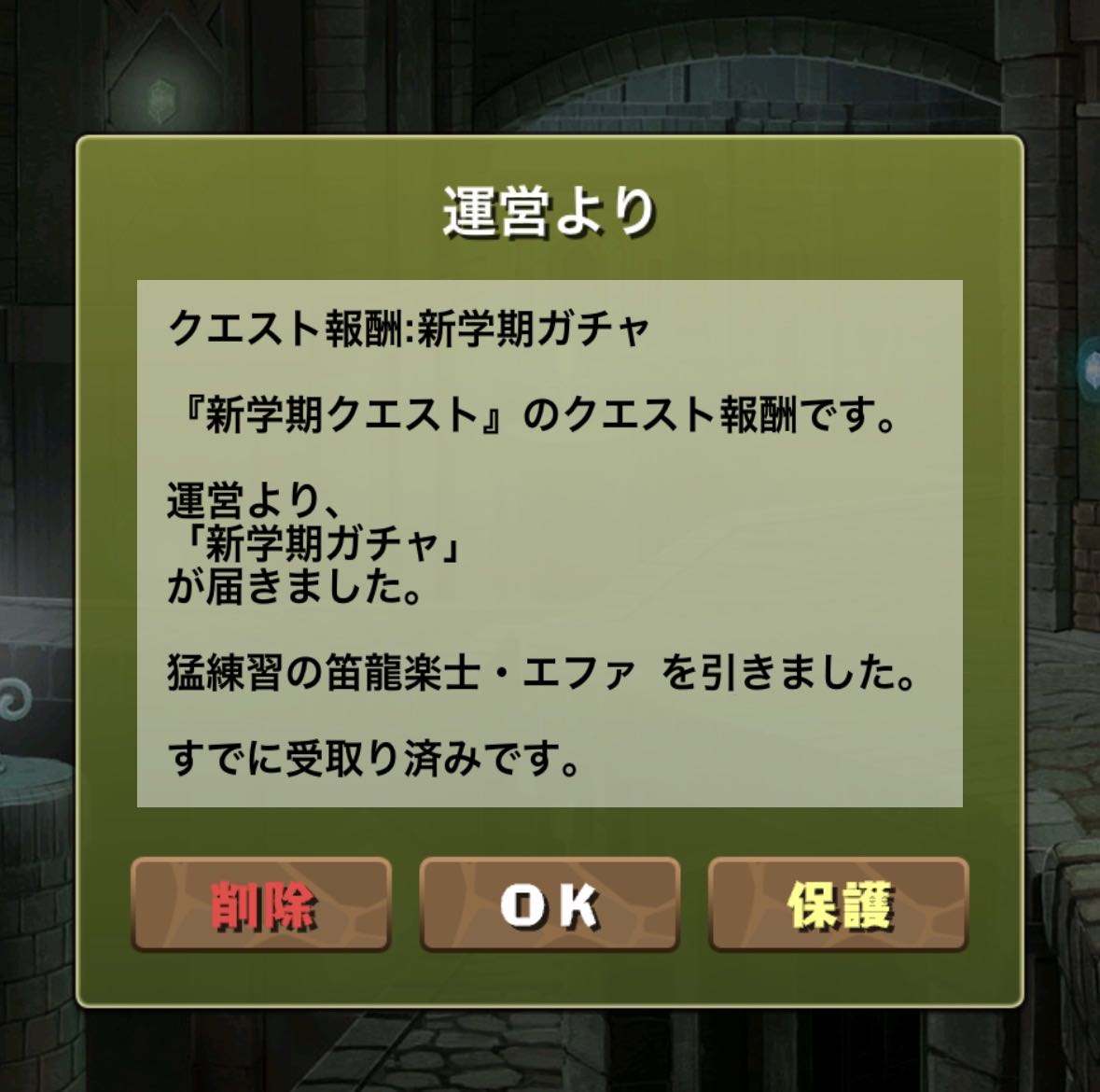Confirm the message with OK

pyautogui.click(x=550, y=904)
